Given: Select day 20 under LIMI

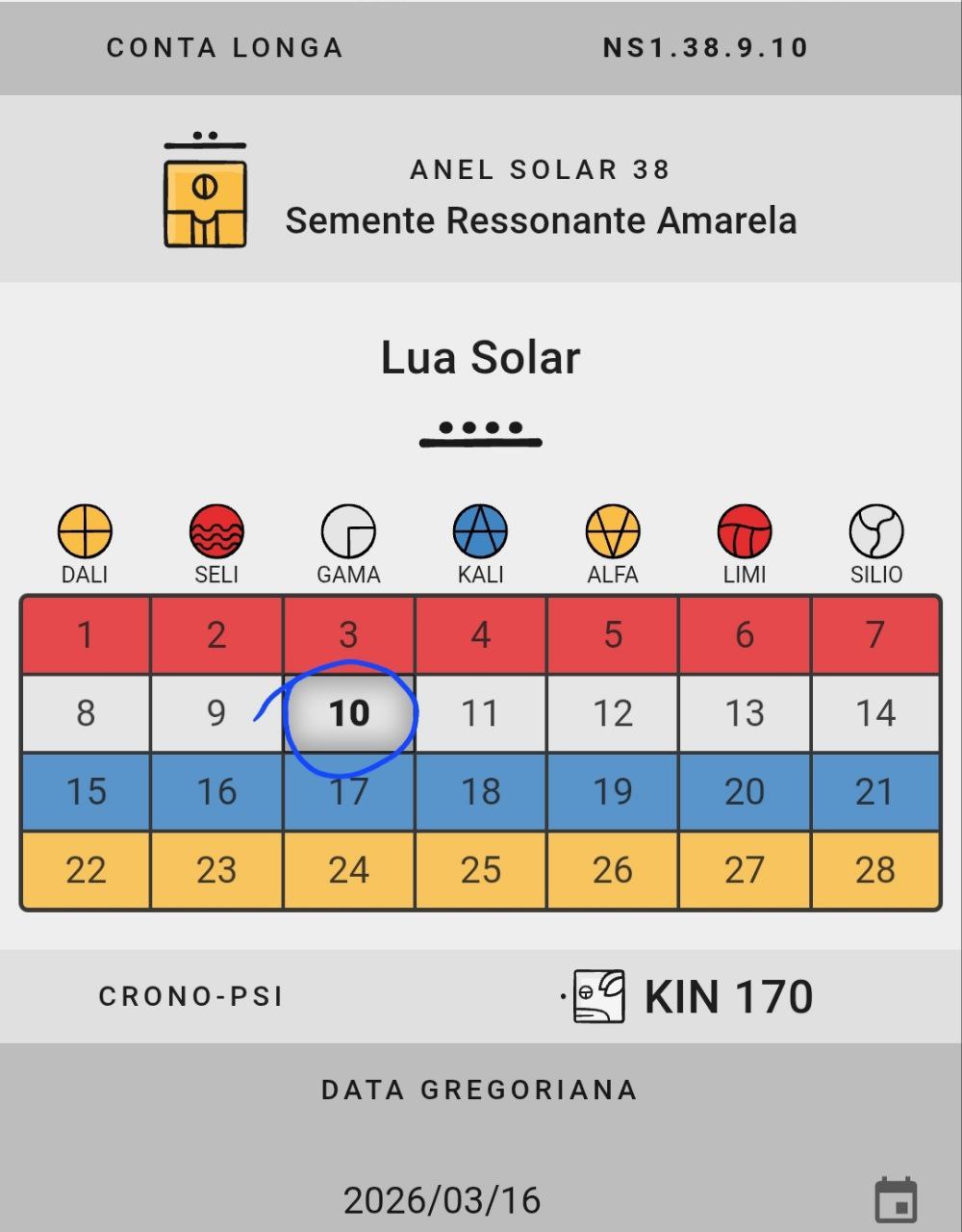Looking at the screenshot, I should [x=744, y=792].
